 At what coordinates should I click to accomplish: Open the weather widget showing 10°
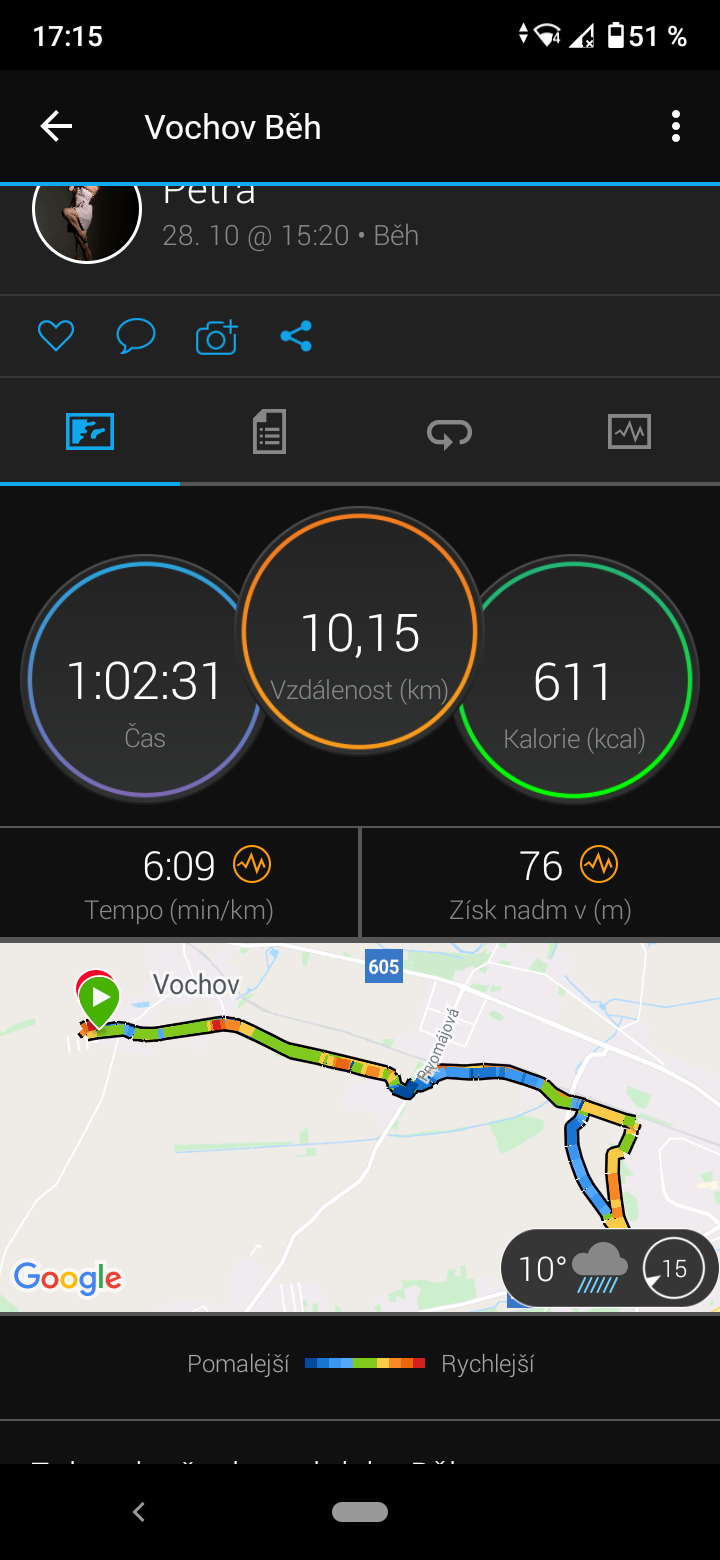point(609,1268)
